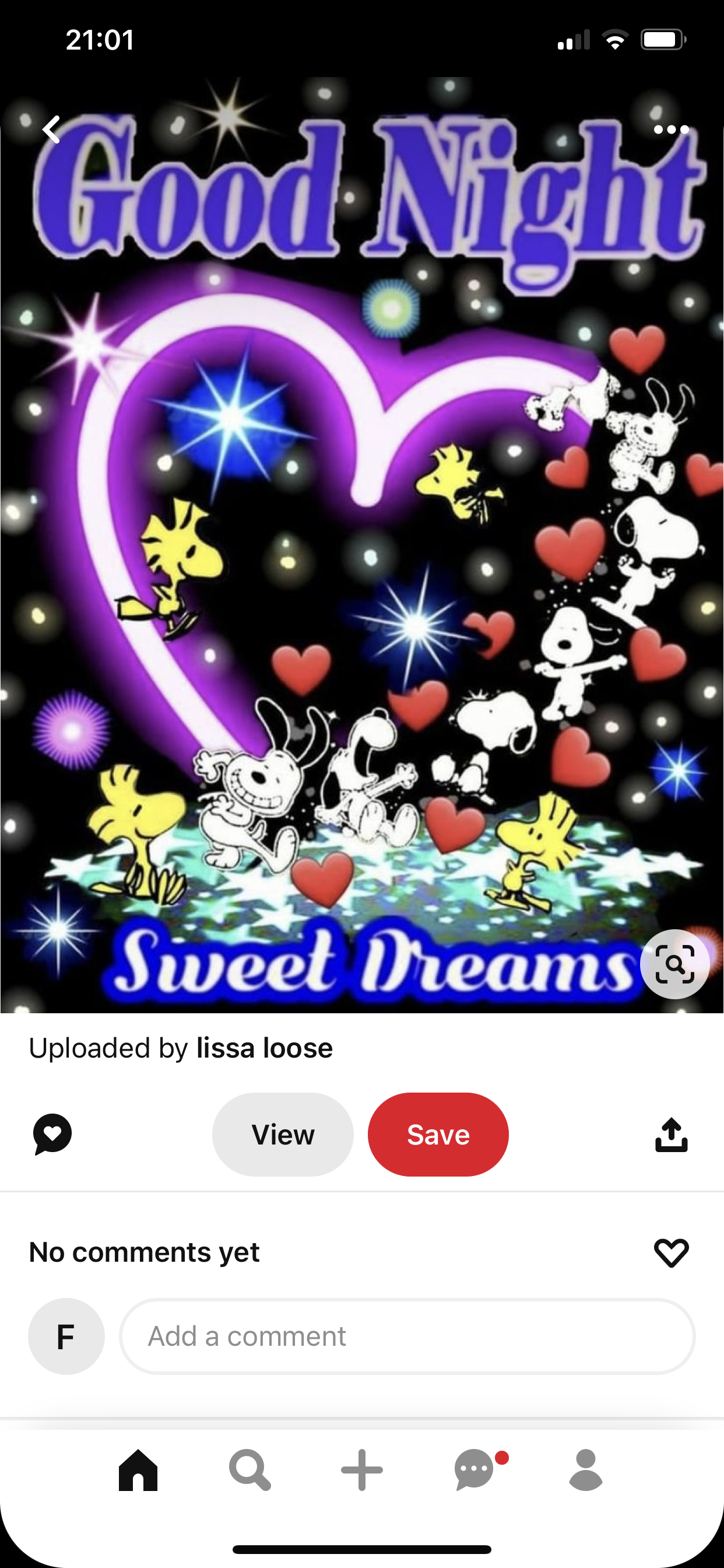Save this pin

coord(438,1135)
